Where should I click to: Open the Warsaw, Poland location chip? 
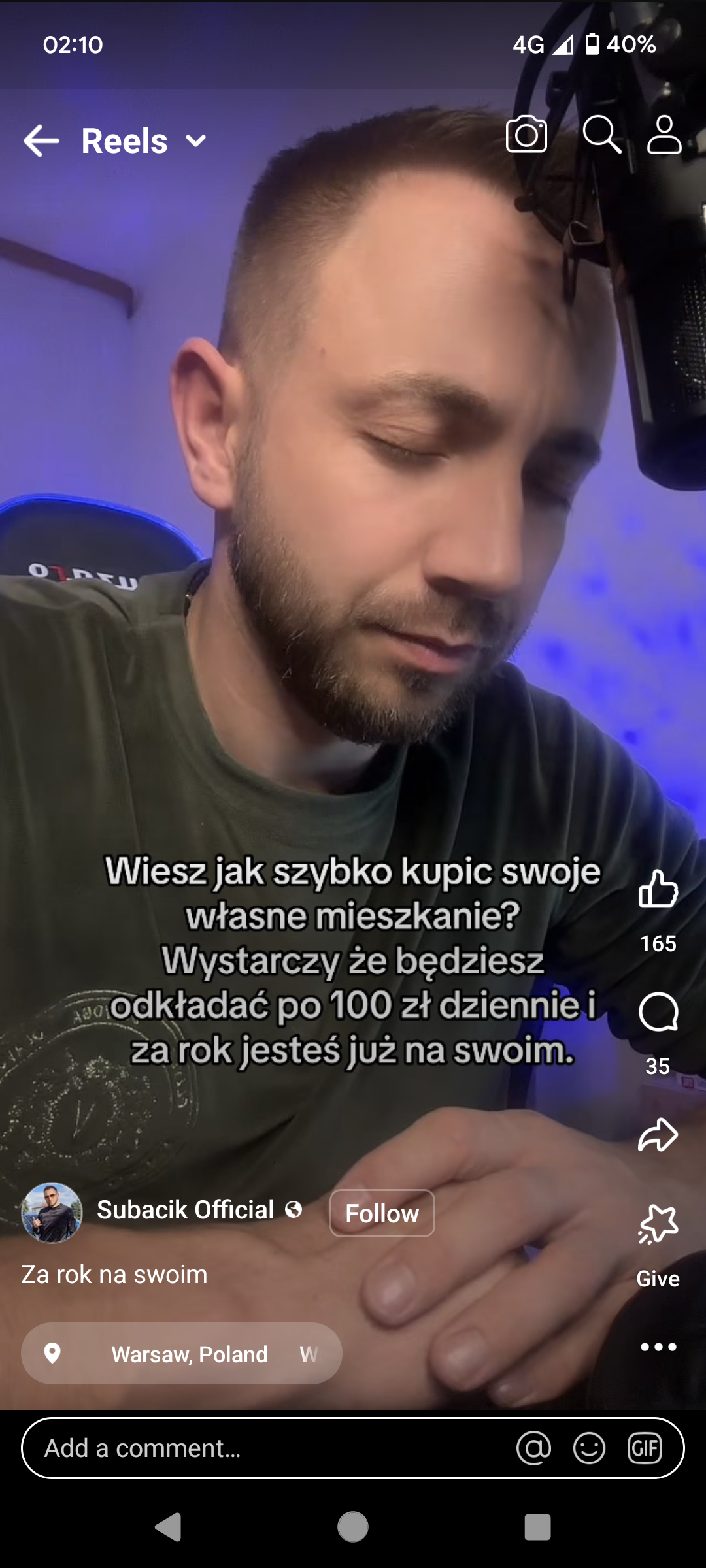click(x=182, y=1353)
